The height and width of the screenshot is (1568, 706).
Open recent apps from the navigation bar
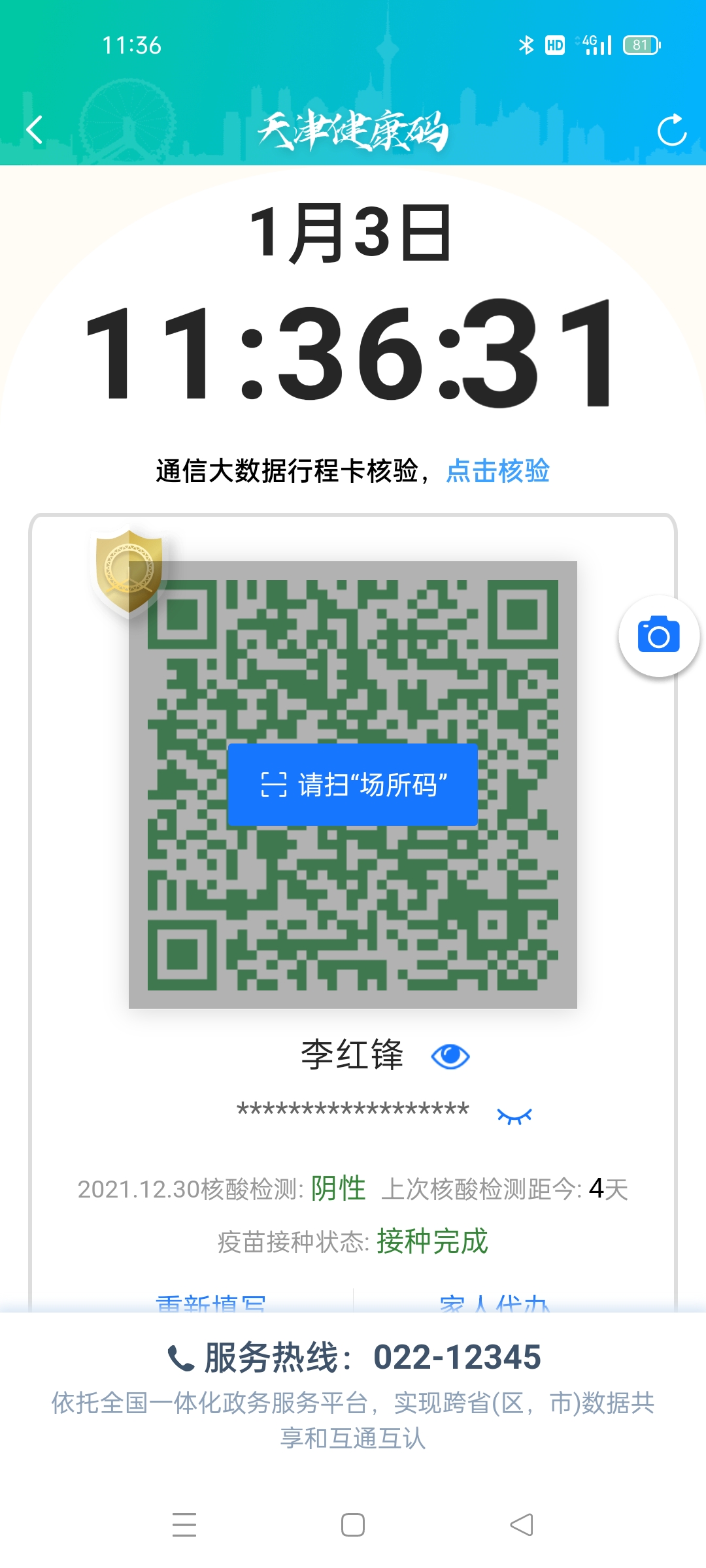(184, 1525)
